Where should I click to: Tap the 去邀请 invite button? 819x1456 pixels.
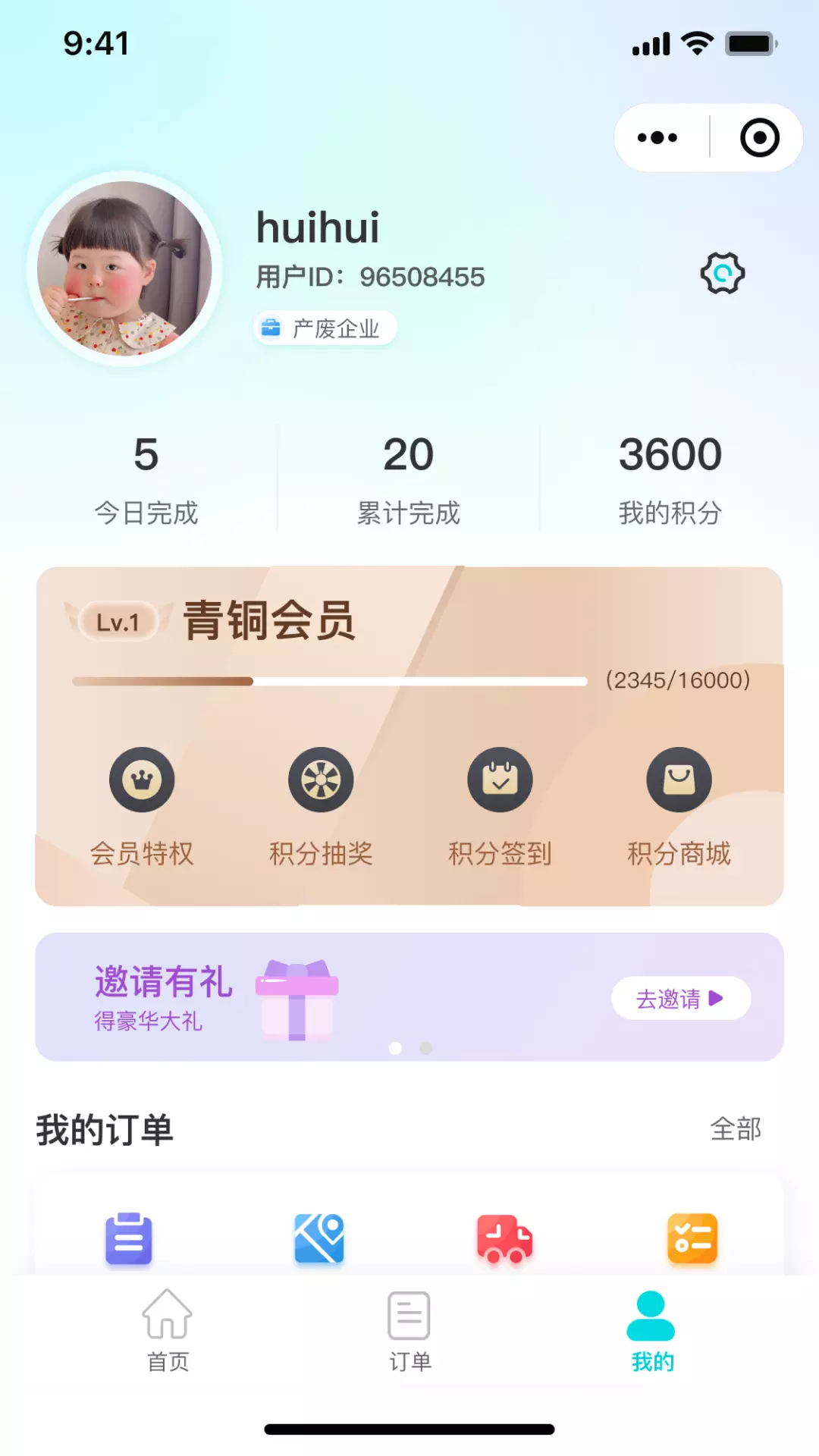(x=681, y=998)
